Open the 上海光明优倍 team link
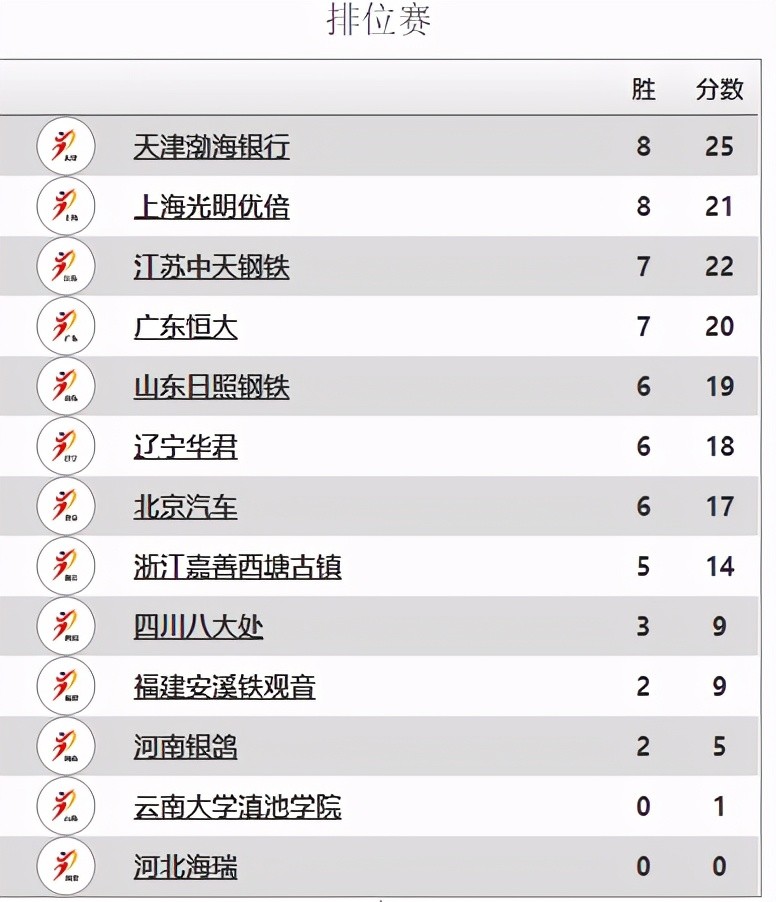Viewport: 776px width, 902px height. click(x=211, y=207)
